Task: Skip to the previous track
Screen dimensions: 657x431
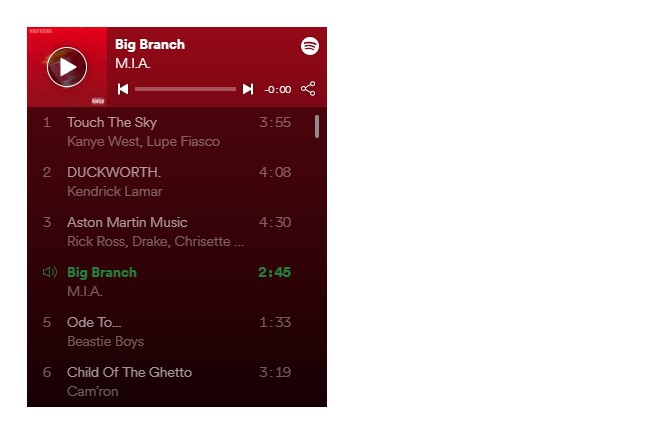Action: [x=123, y=89]
